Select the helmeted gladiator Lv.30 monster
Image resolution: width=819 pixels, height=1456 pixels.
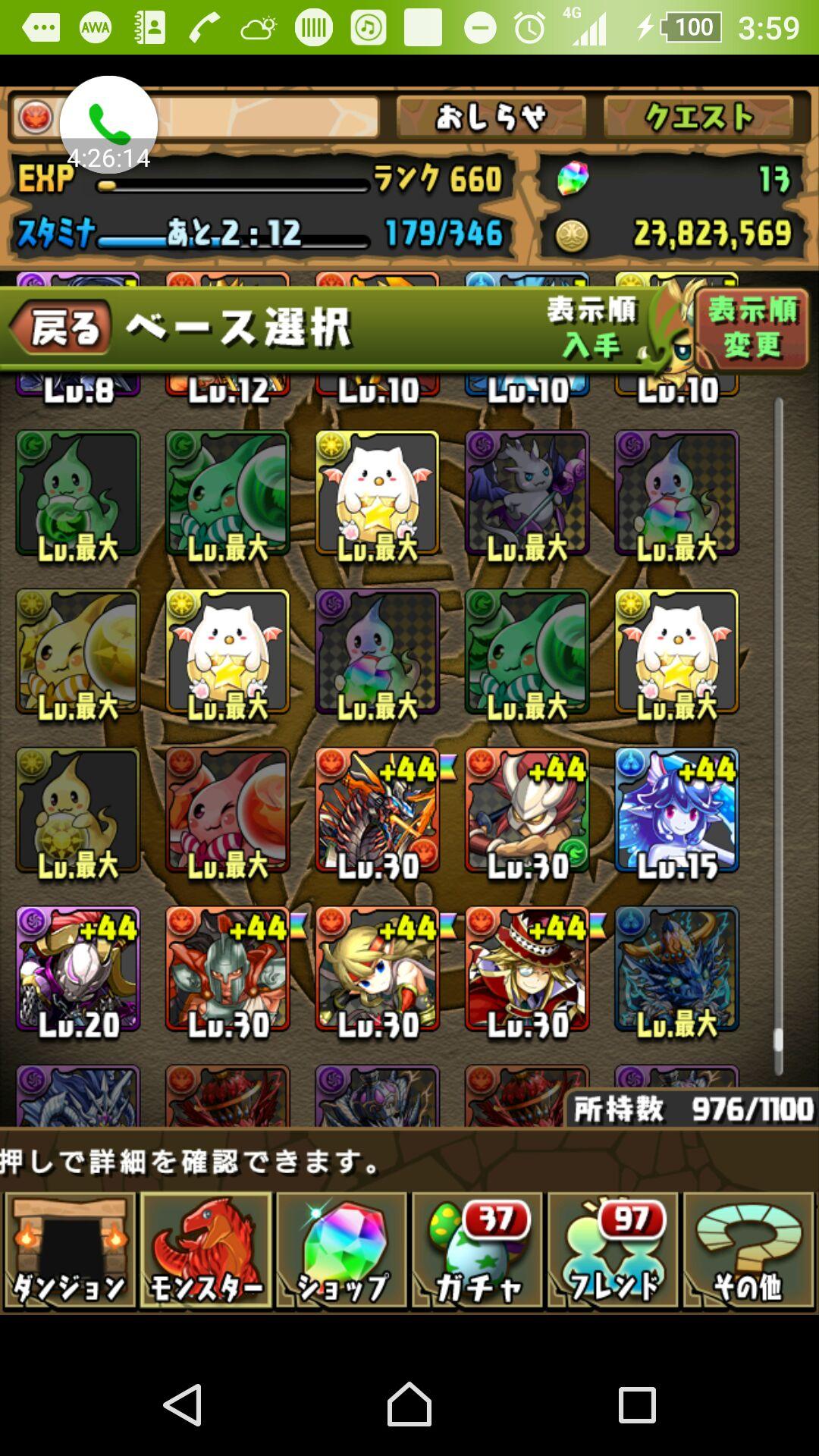pos(227,969)
